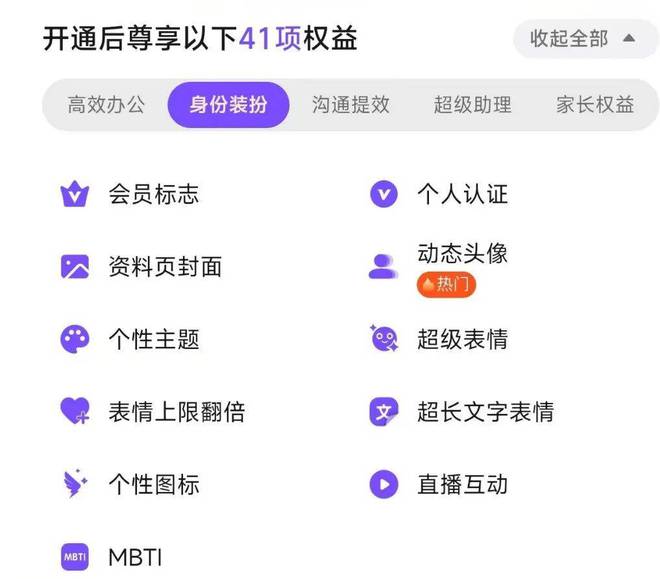Switch to the 沟通提效 tab
660x579 pixels.
point(350,104)
